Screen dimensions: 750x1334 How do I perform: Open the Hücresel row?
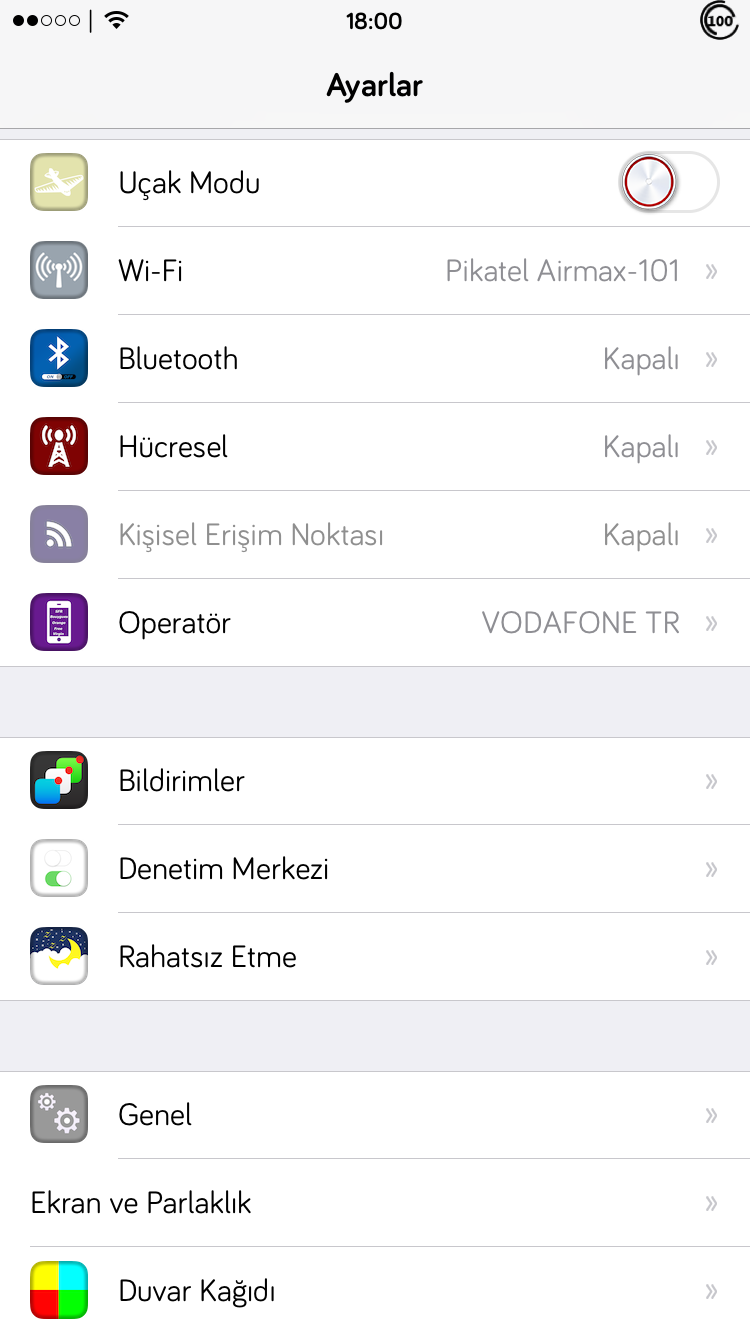tap(375, 447)
